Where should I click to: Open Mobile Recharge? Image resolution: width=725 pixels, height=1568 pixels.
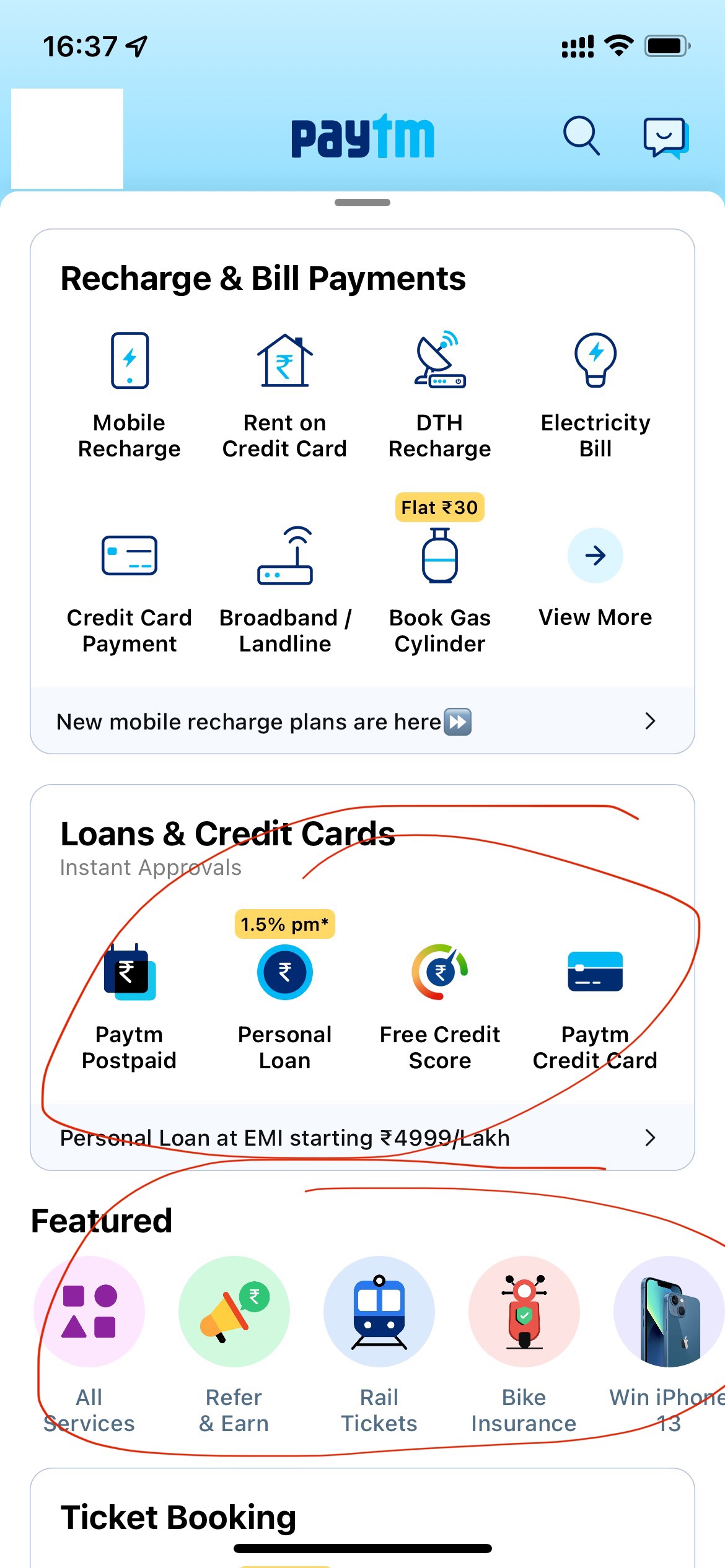[x=130, y=396]
